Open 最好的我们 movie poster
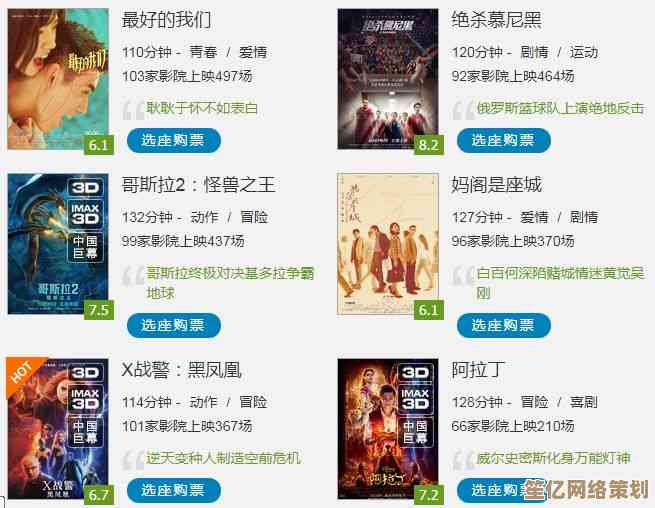 click(58, 80)
